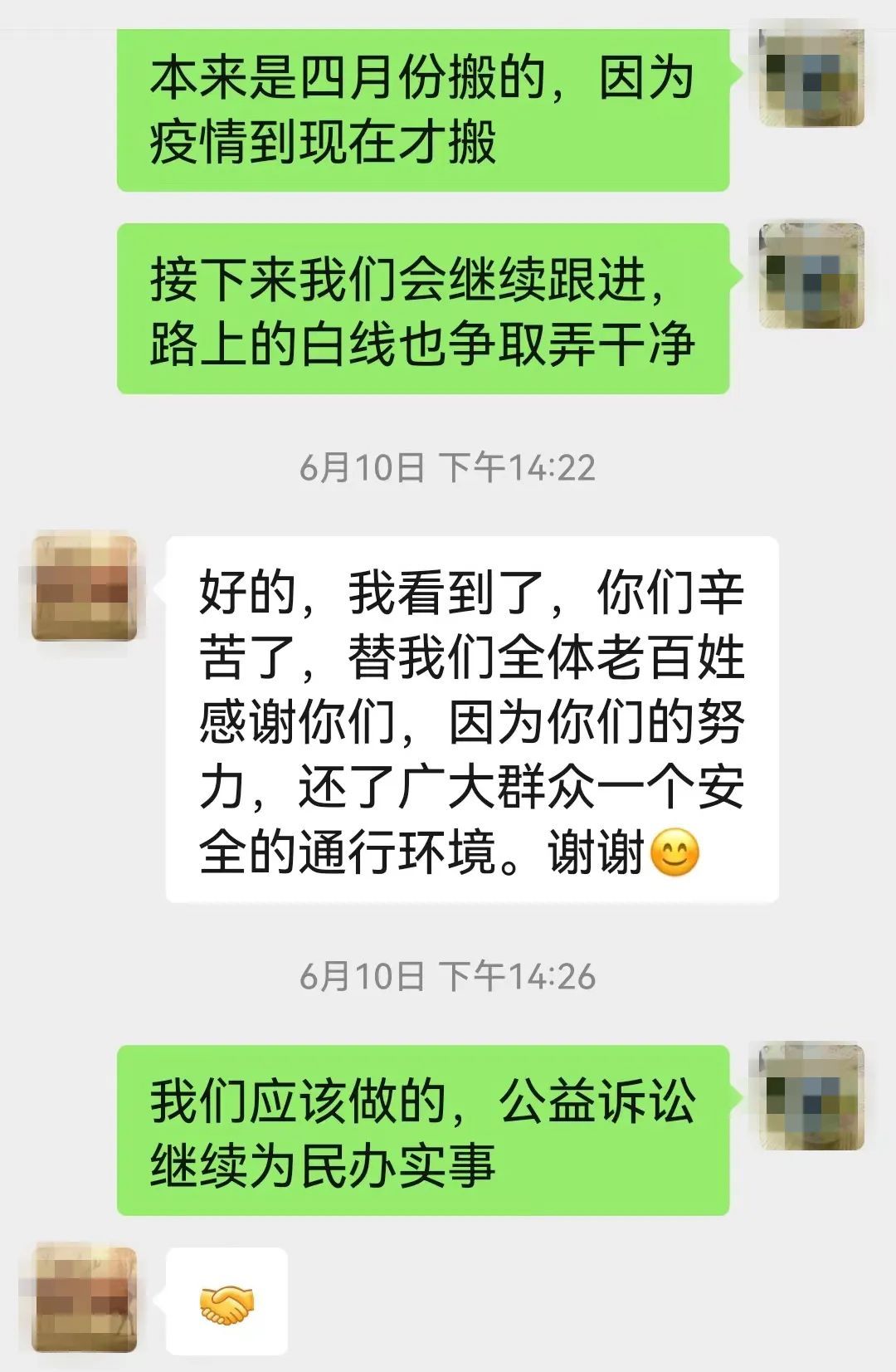Image resolution: width=896 pixels, height=1372 pixels.
Task: Open contact avatar beside the 好的，我看到了 message
Action: [84, 588]
